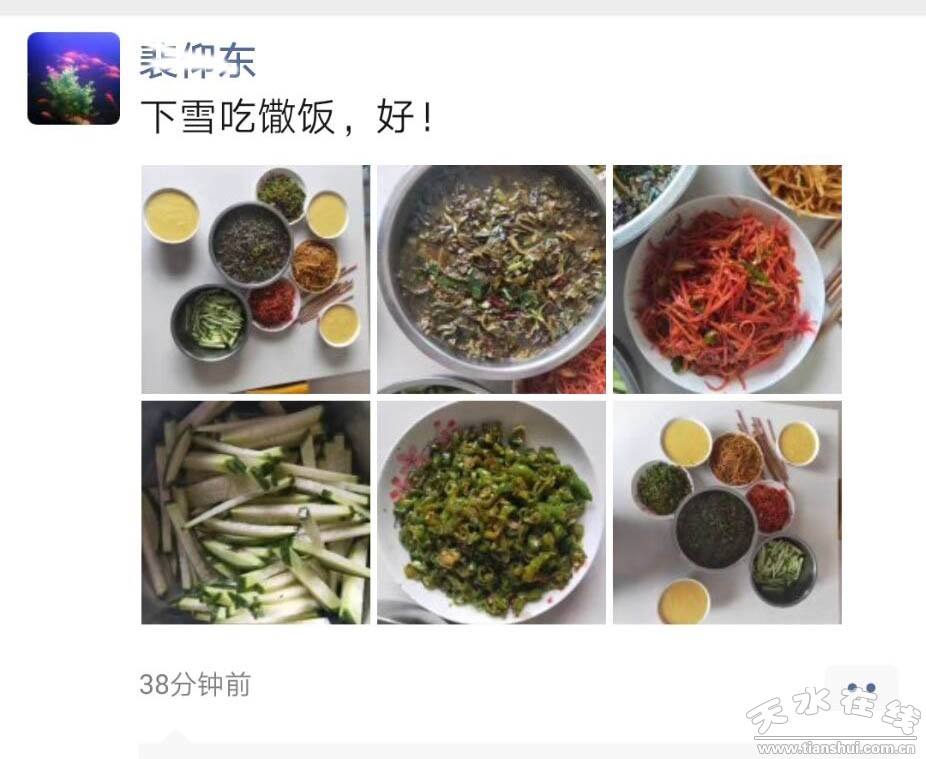Image resolution: width=926 pixels, height=759 pixels.
Task: View last photo of bowls with chopsticks
Action: (x=727, y=512)
